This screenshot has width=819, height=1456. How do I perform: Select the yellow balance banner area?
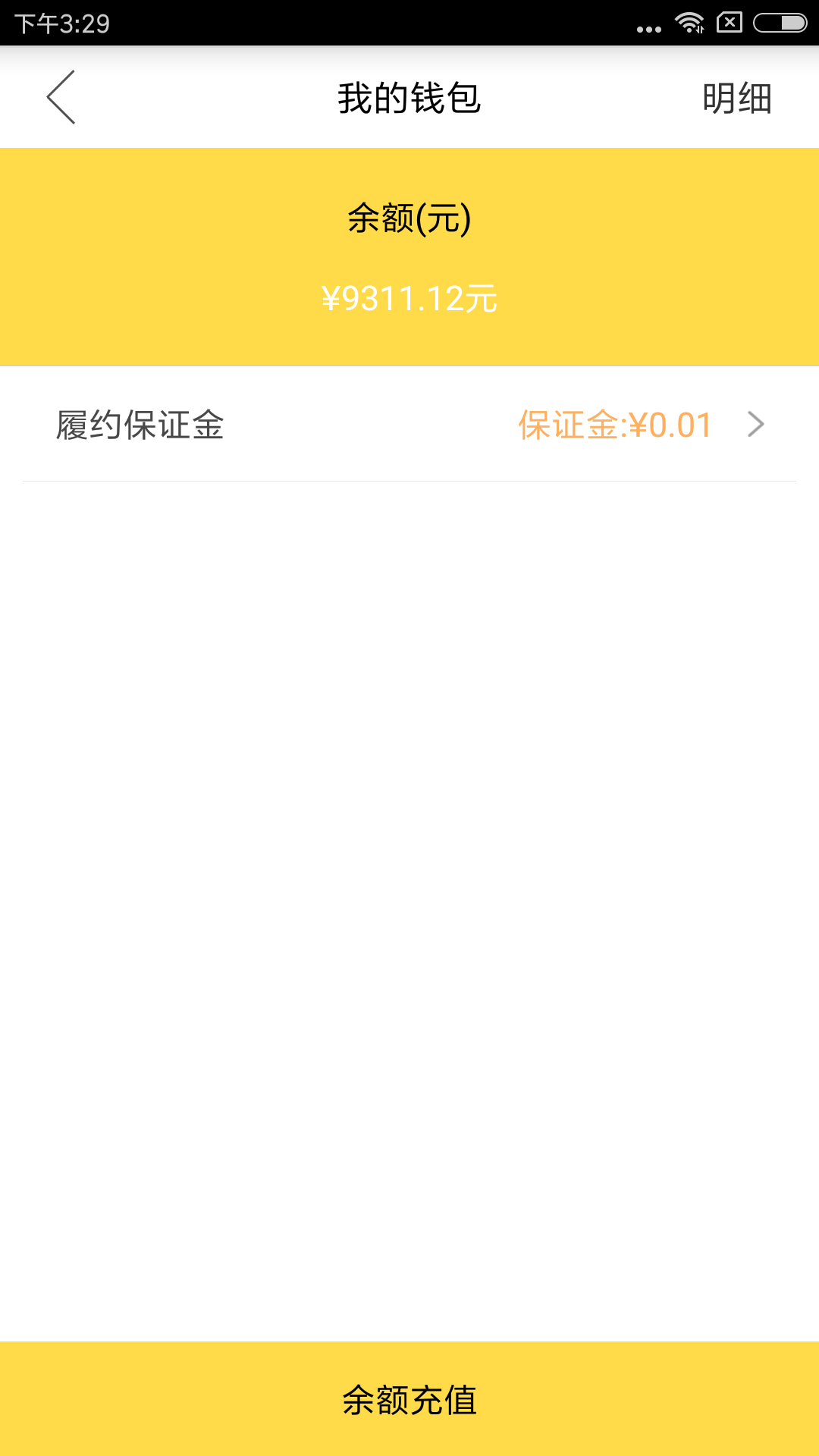click(x=409, y=254)
